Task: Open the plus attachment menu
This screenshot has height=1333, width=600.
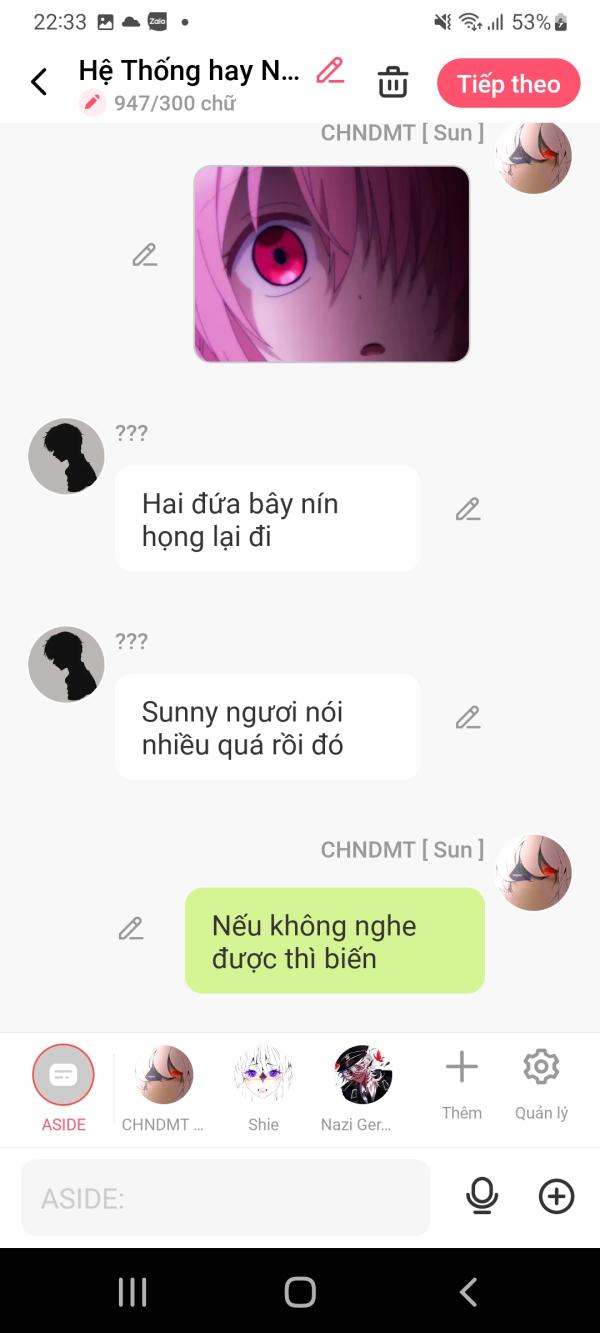Action: pos(556,1196)
